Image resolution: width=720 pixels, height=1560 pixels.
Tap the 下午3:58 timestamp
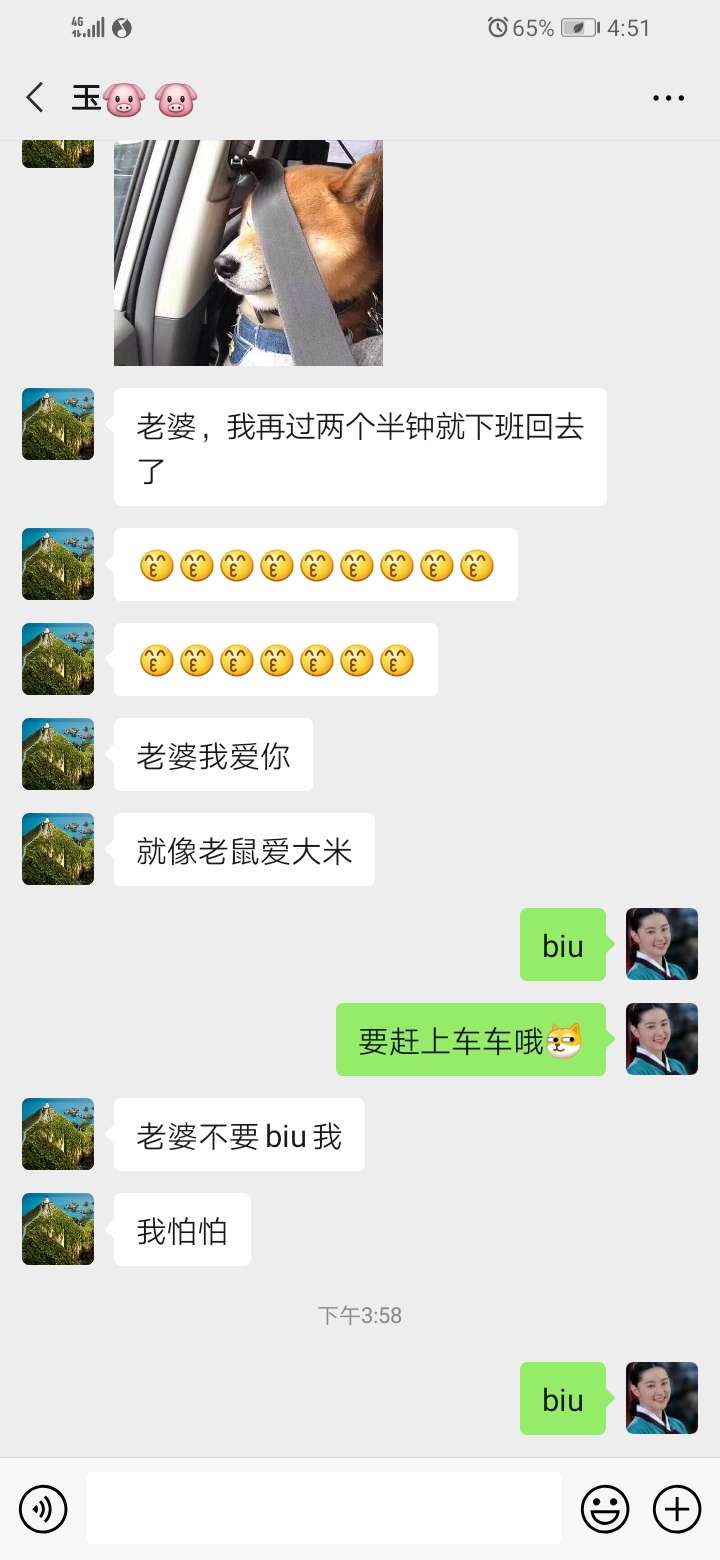[360, 1315]
